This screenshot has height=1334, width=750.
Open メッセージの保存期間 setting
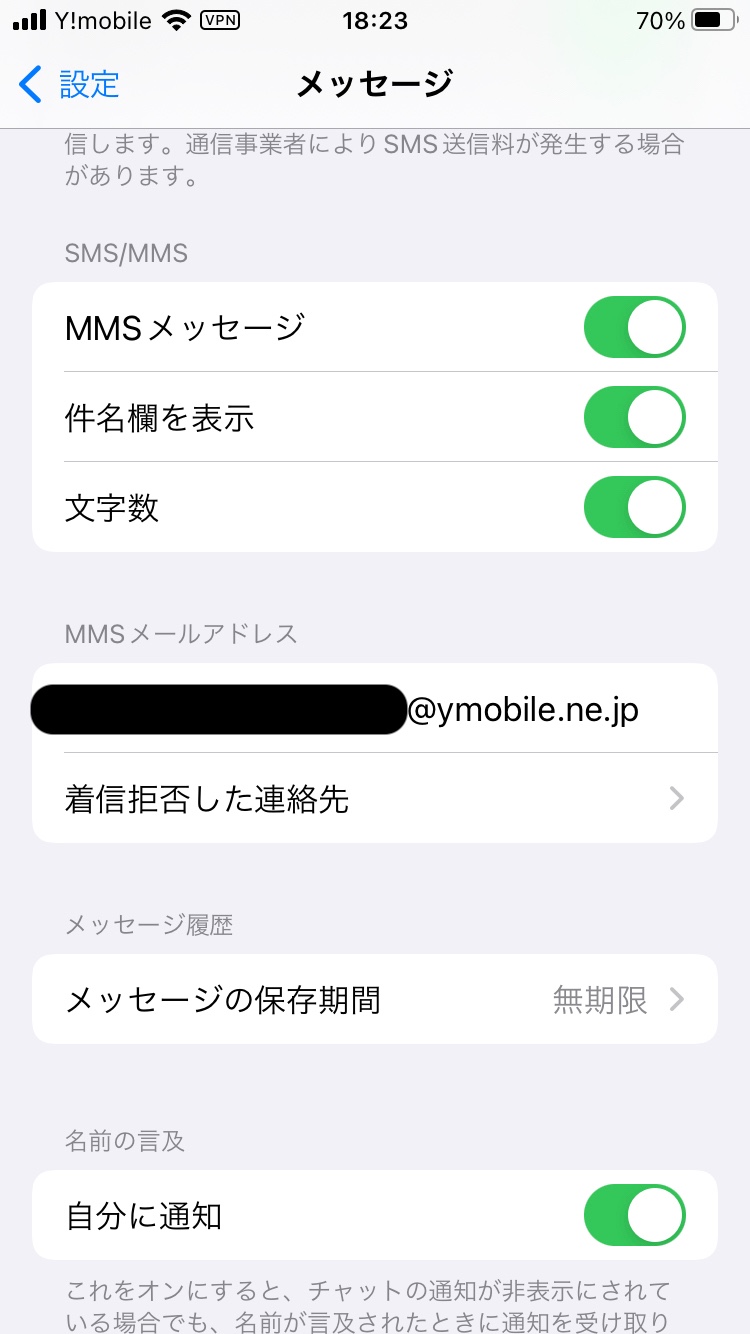[375, 999]
